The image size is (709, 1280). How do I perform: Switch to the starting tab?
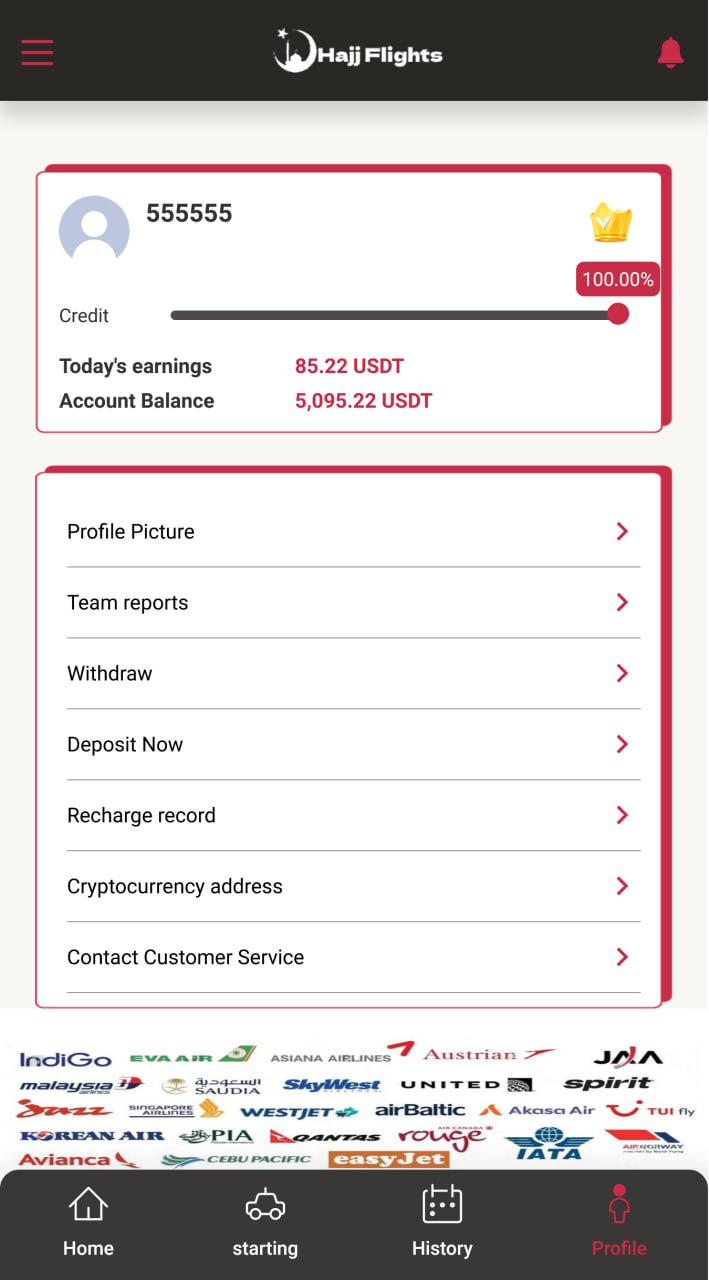(x=265, y=1222)
